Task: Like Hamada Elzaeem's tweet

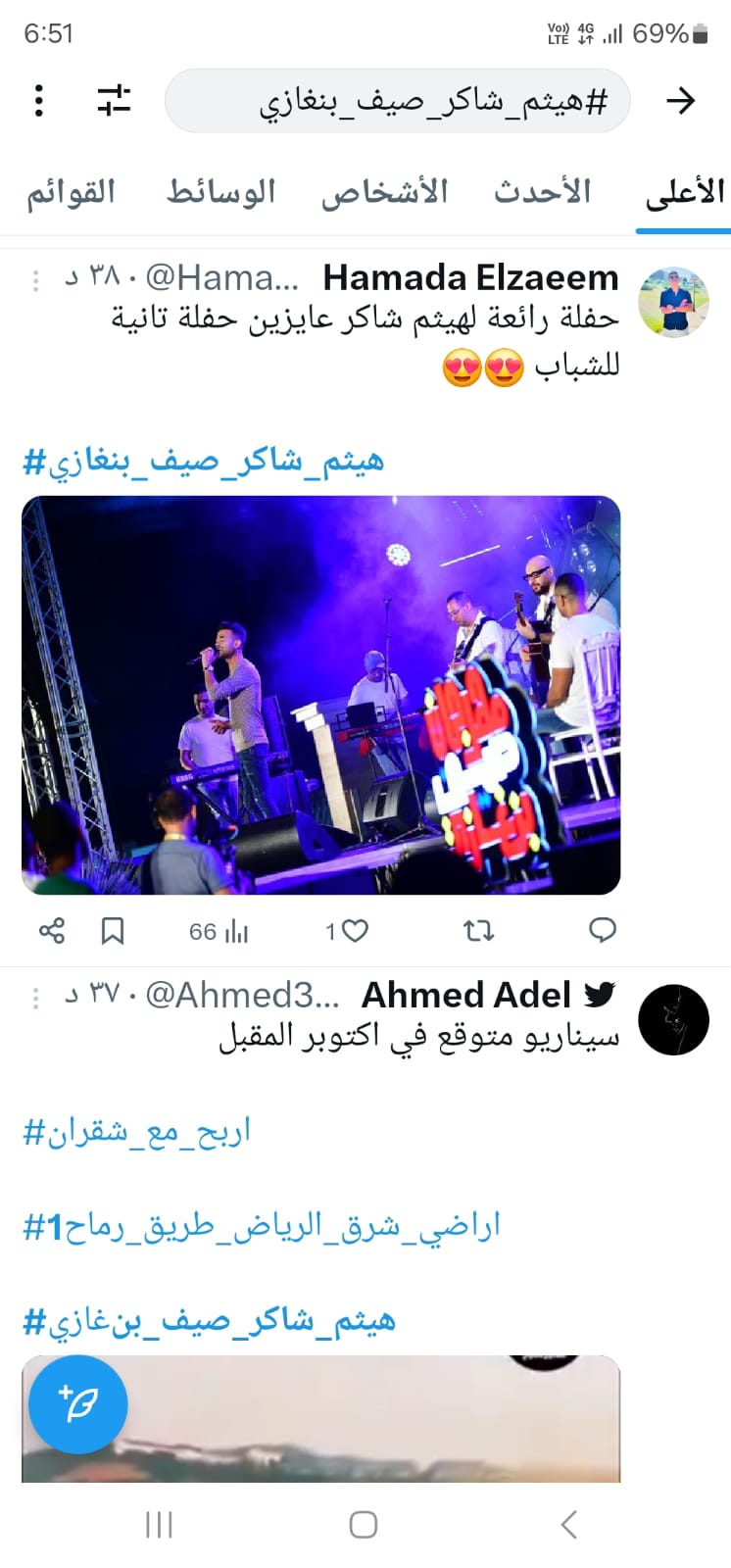Action: (355, 931)
